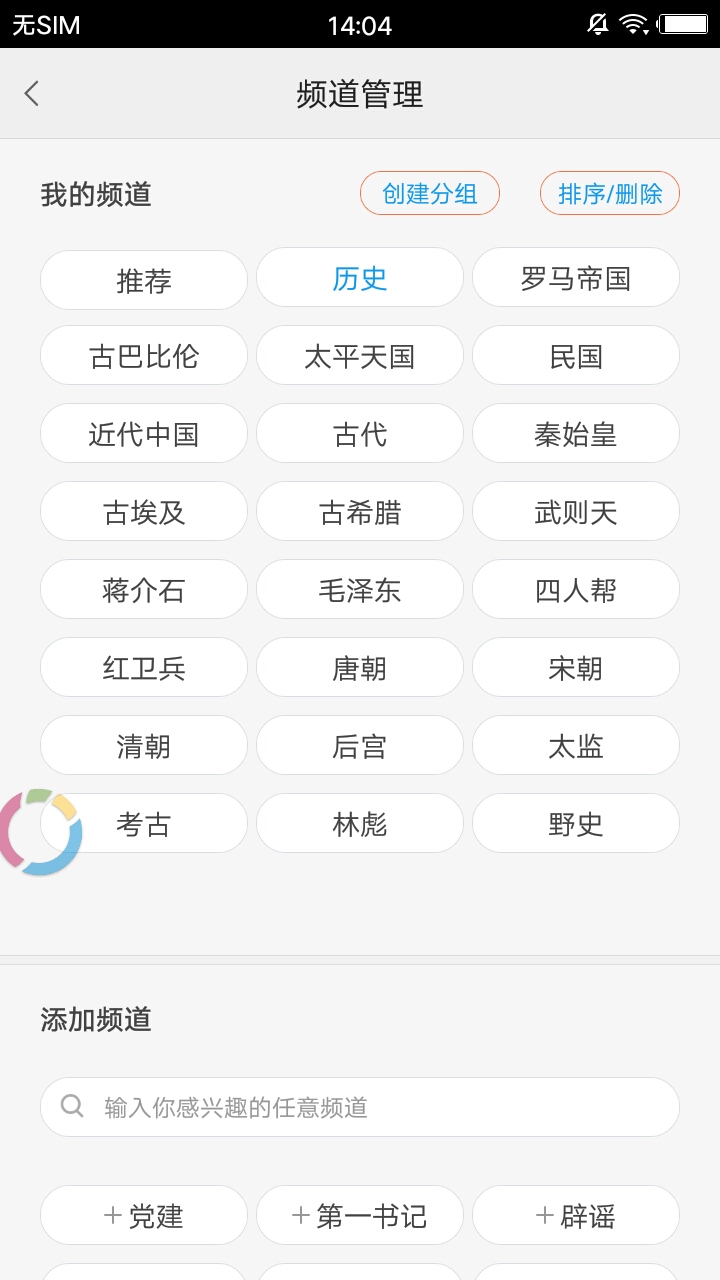The height and width of the screenshot is (1280, 720).
Task: Switch to the 历史 channel
Action: click(360, 279)
